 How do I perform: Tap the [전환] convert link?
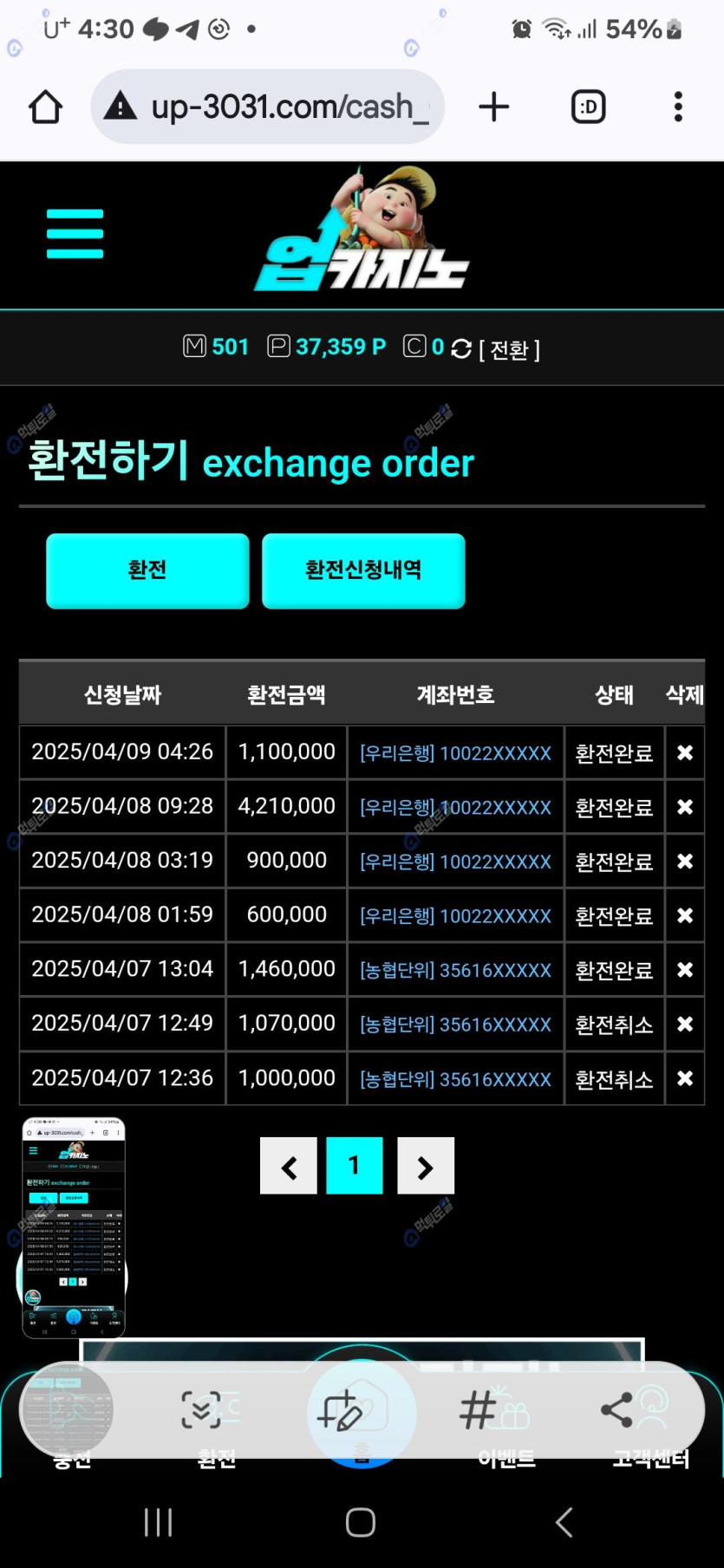(509, 349)
